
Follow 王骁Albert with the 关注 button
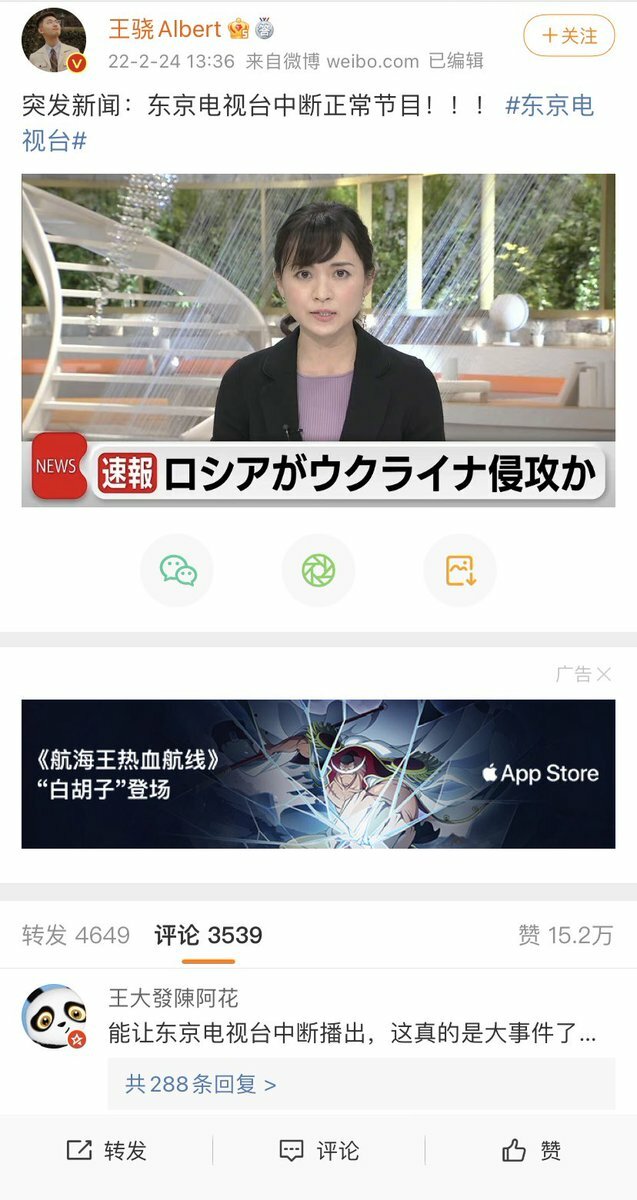click(x=568, y=36)
